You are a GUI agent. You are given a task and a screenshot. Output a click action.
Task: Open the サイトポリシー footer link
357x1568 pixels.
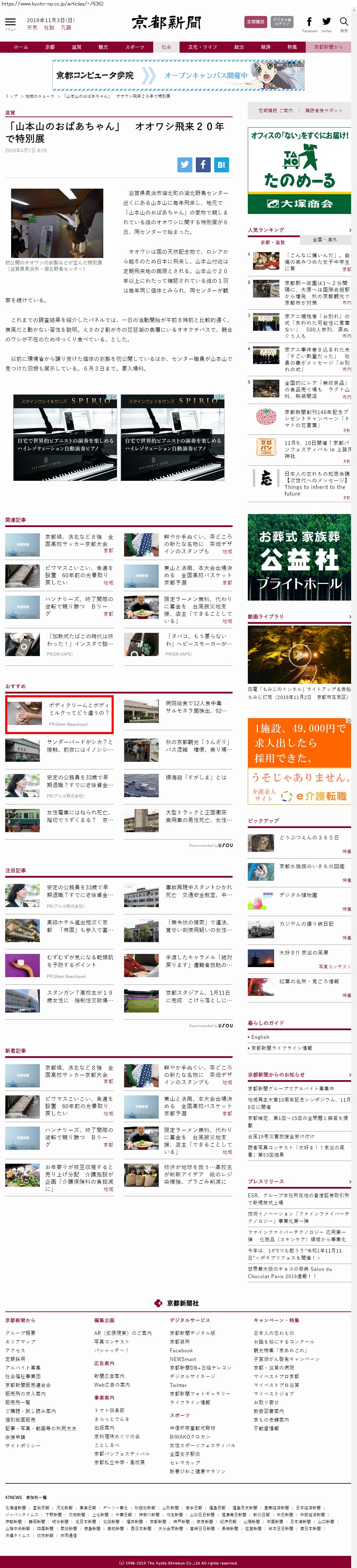(23, 1445)
